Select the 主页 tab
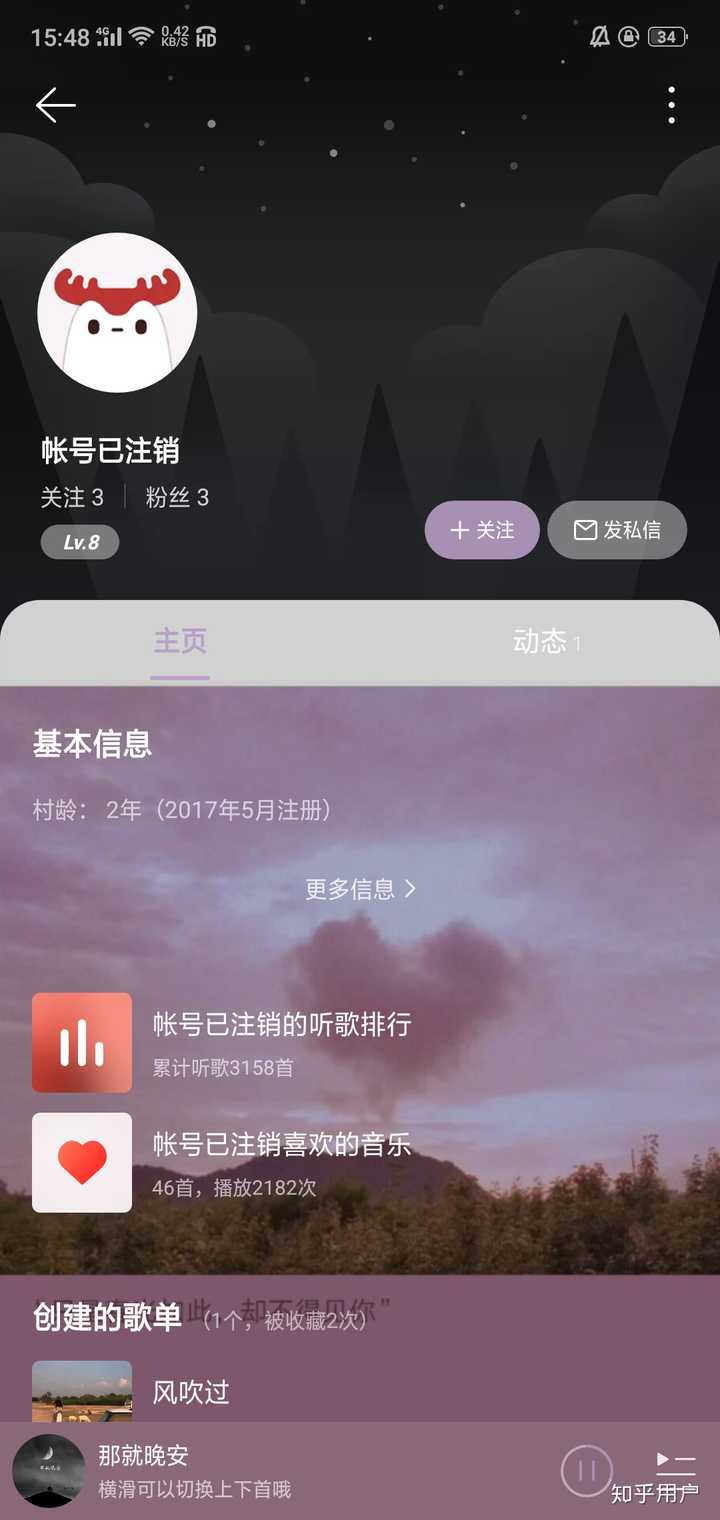Image resolution: width=720 pixels, height=1520 pixels. [180, 642]
